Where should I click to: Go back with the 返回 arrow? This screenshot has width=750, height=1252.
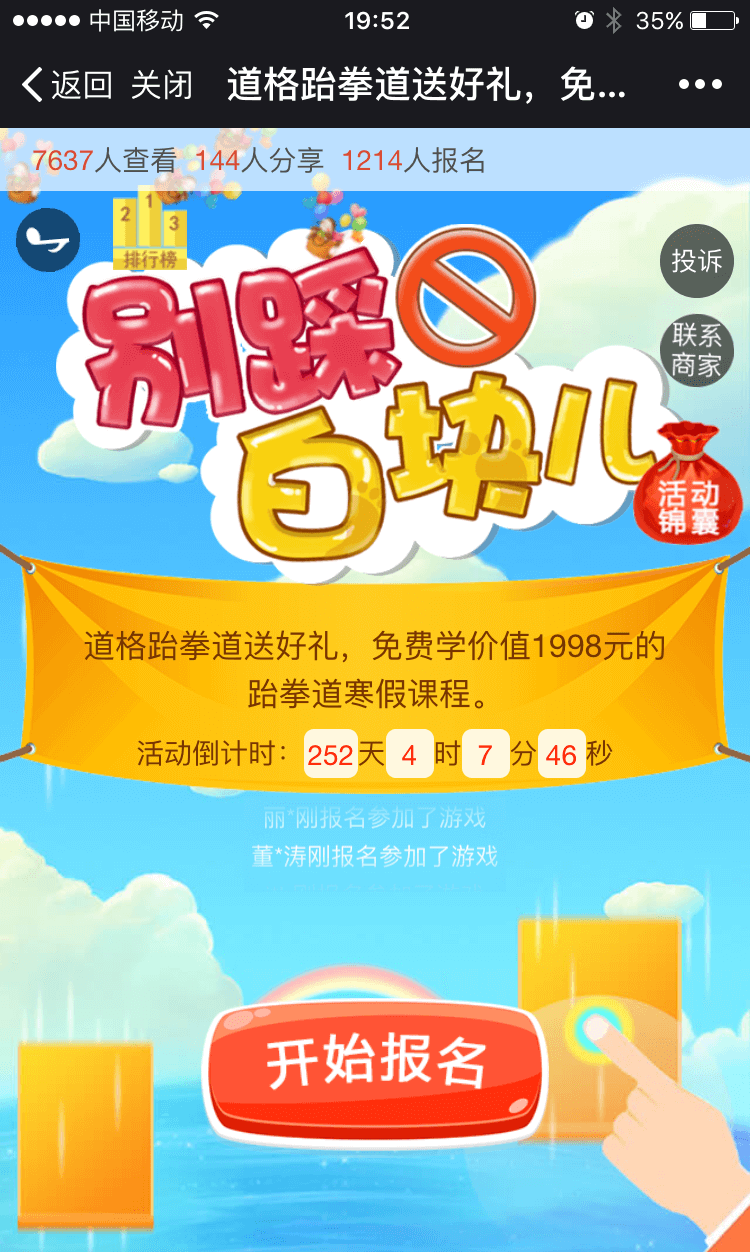point(65,85)
